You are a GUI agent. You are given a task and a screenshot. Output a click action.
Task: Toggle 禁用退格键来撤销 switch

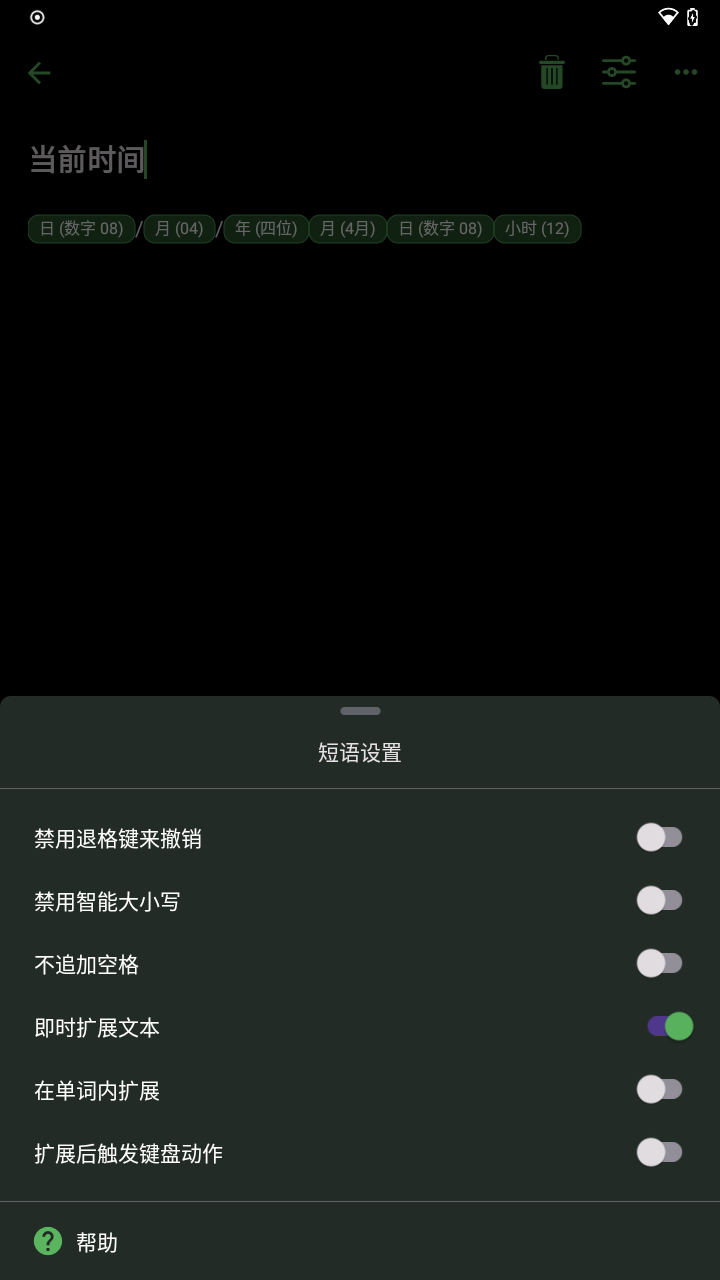659,838
